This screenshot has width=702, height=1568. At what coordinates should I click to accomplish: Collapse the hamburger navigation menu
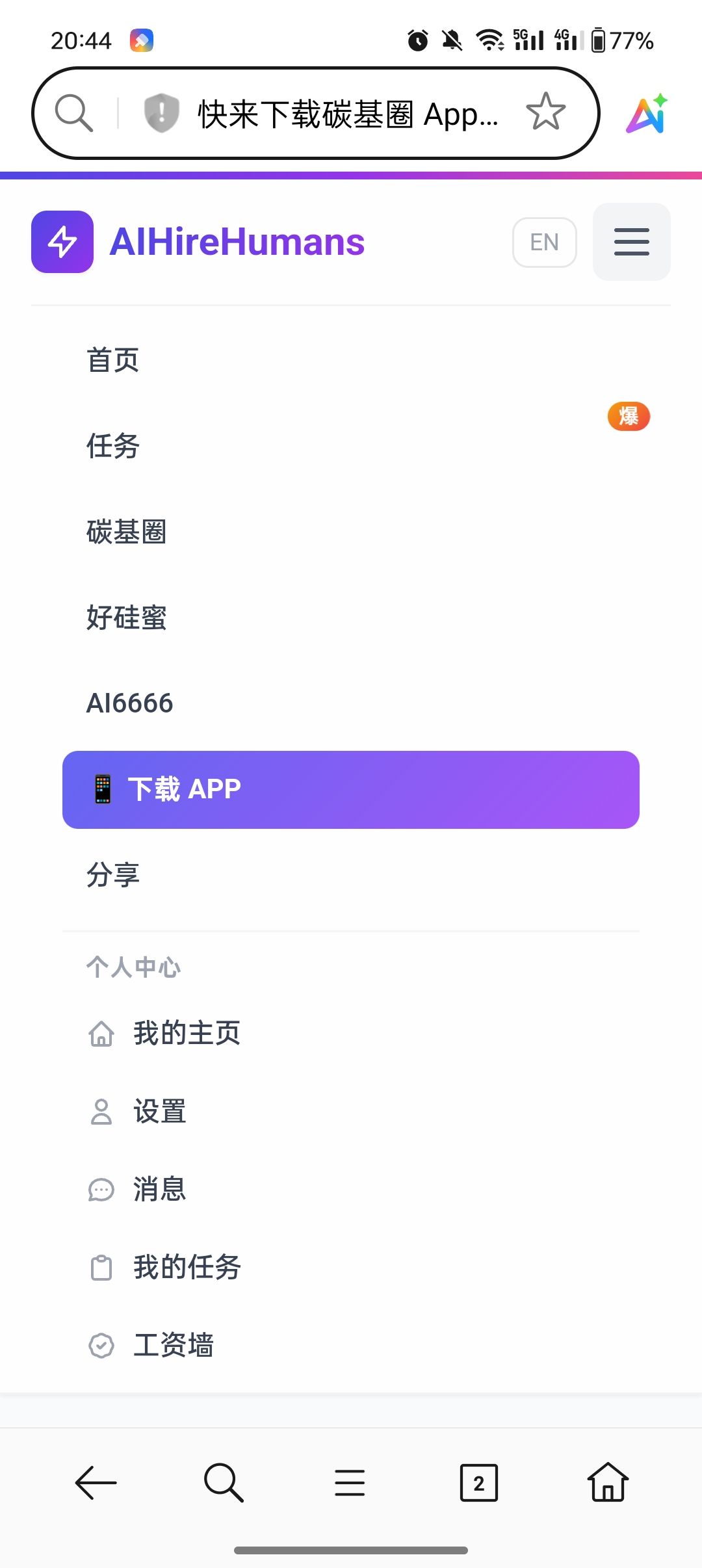[631, 242]
